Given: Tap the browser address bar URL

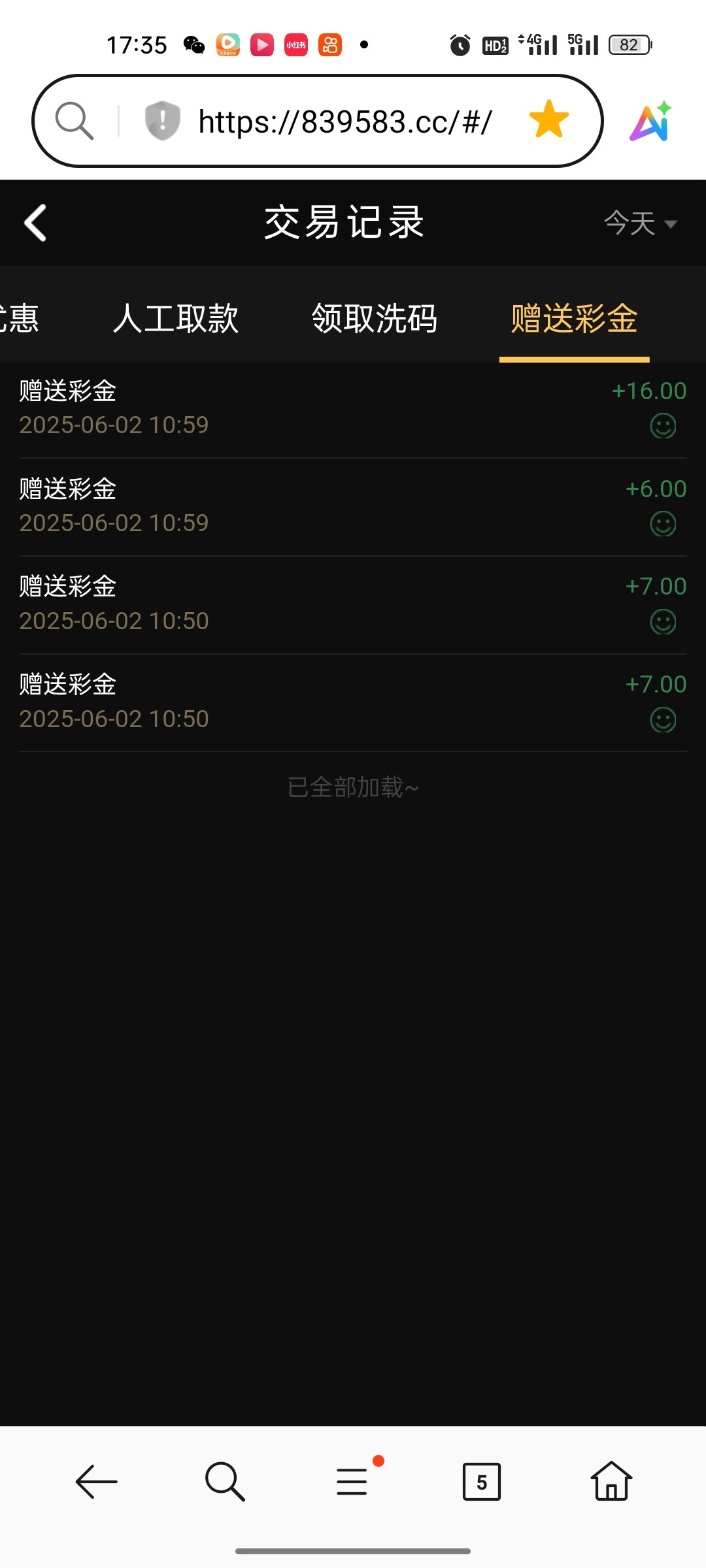Looking at the screenshot, I should coord(345,122).
